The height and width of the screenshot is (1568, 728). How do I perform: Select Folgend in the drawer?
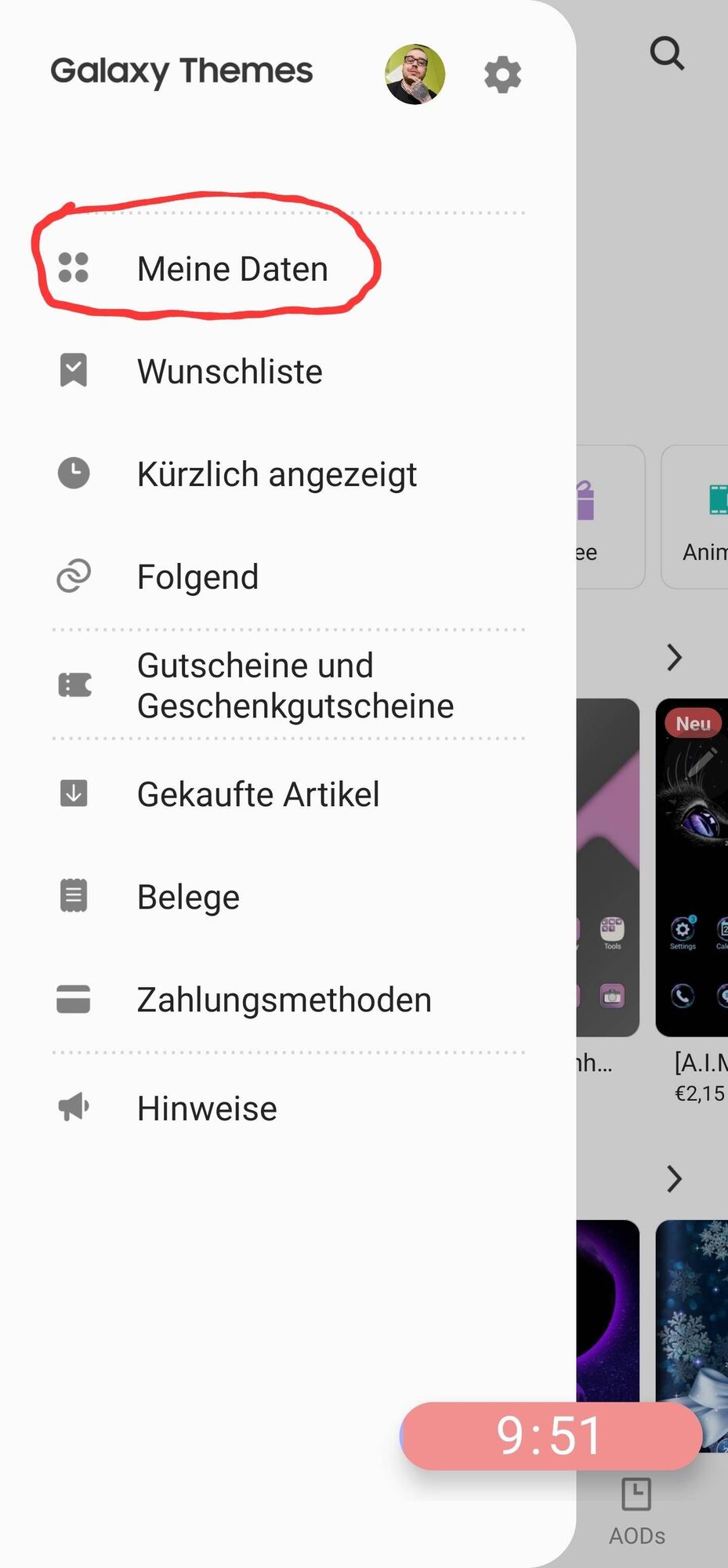coord(197,577)
